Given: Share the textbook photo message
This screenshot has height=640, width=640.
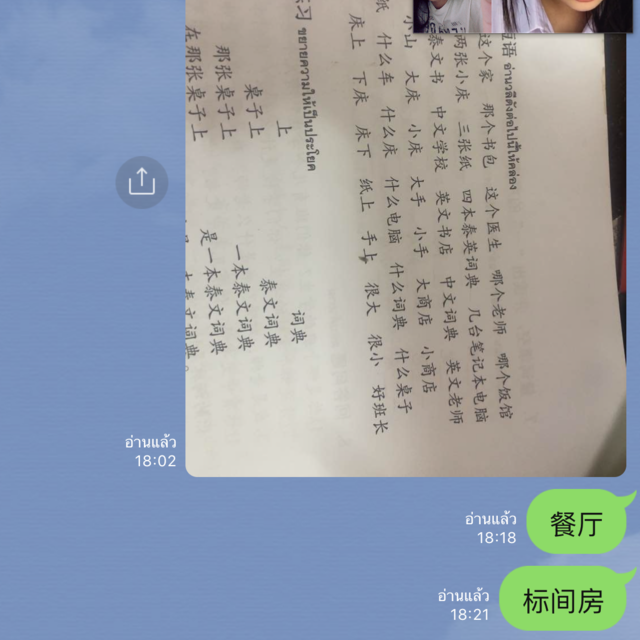Looking at the screenshot, I should click(141, 182).
